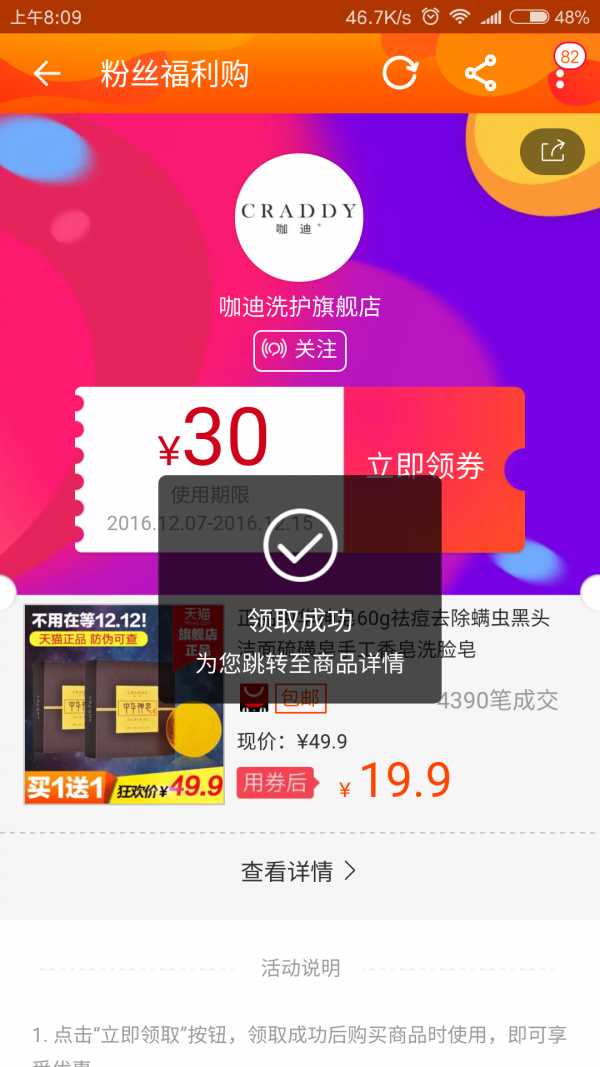The width and height of the screenshot is (600, 1067).
Task: Refresh the page
Action: (x=400, y=74)
